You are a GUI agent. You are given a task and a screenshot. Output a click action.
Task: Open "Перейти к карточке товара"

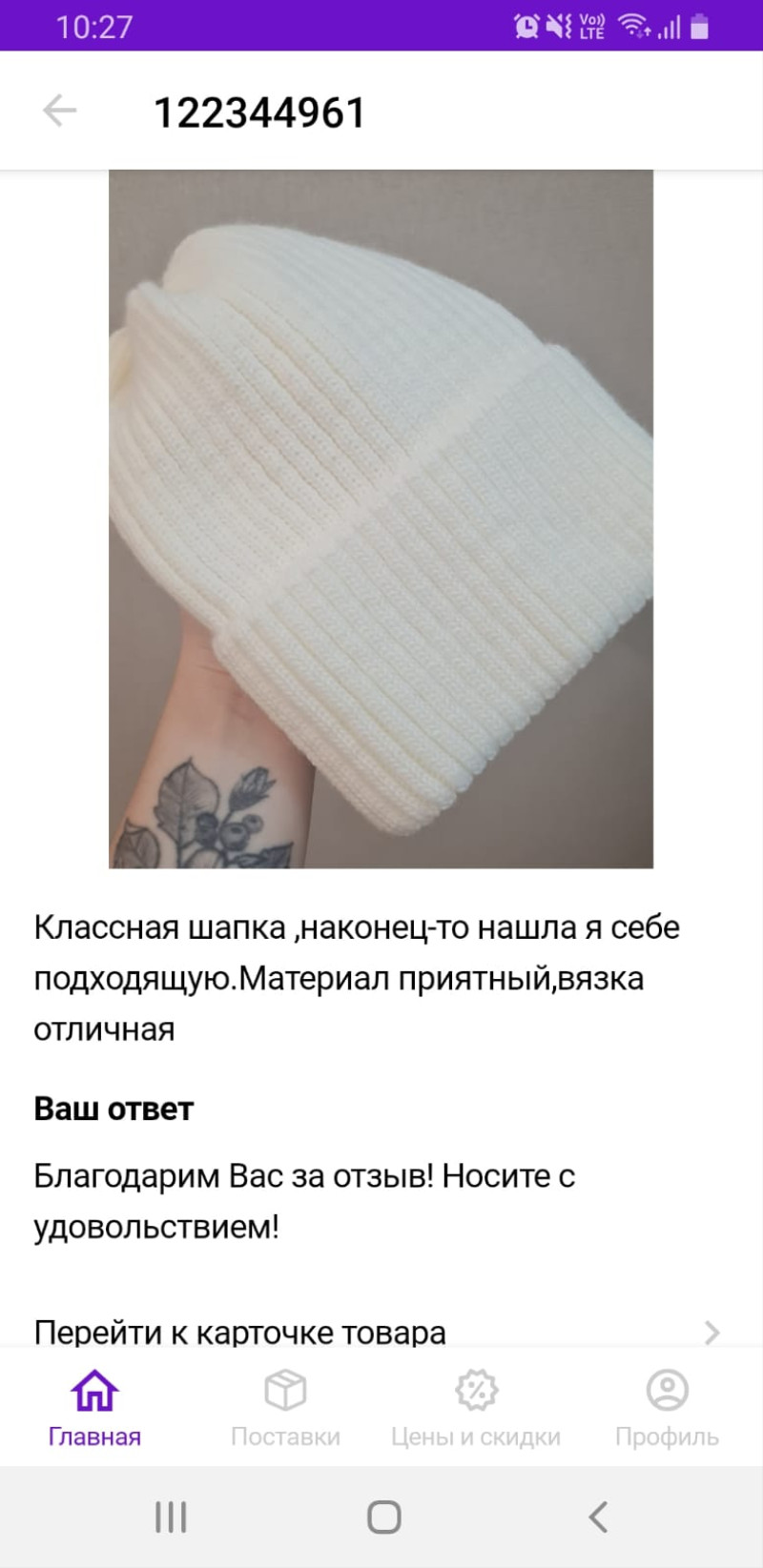[381, 1332]
